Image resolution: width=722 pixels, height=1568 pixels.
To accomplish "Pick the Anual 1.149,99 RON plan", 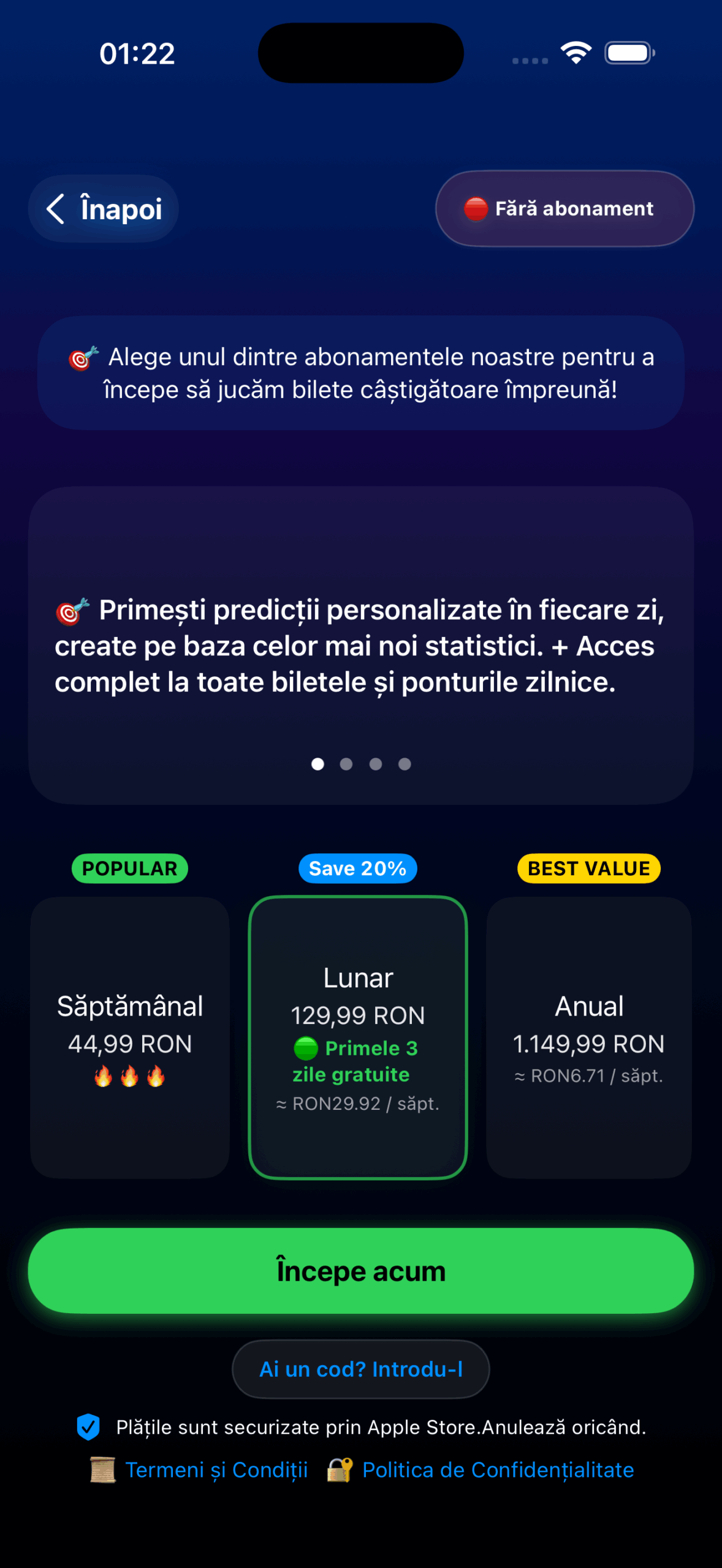I will coord(588,1036).
